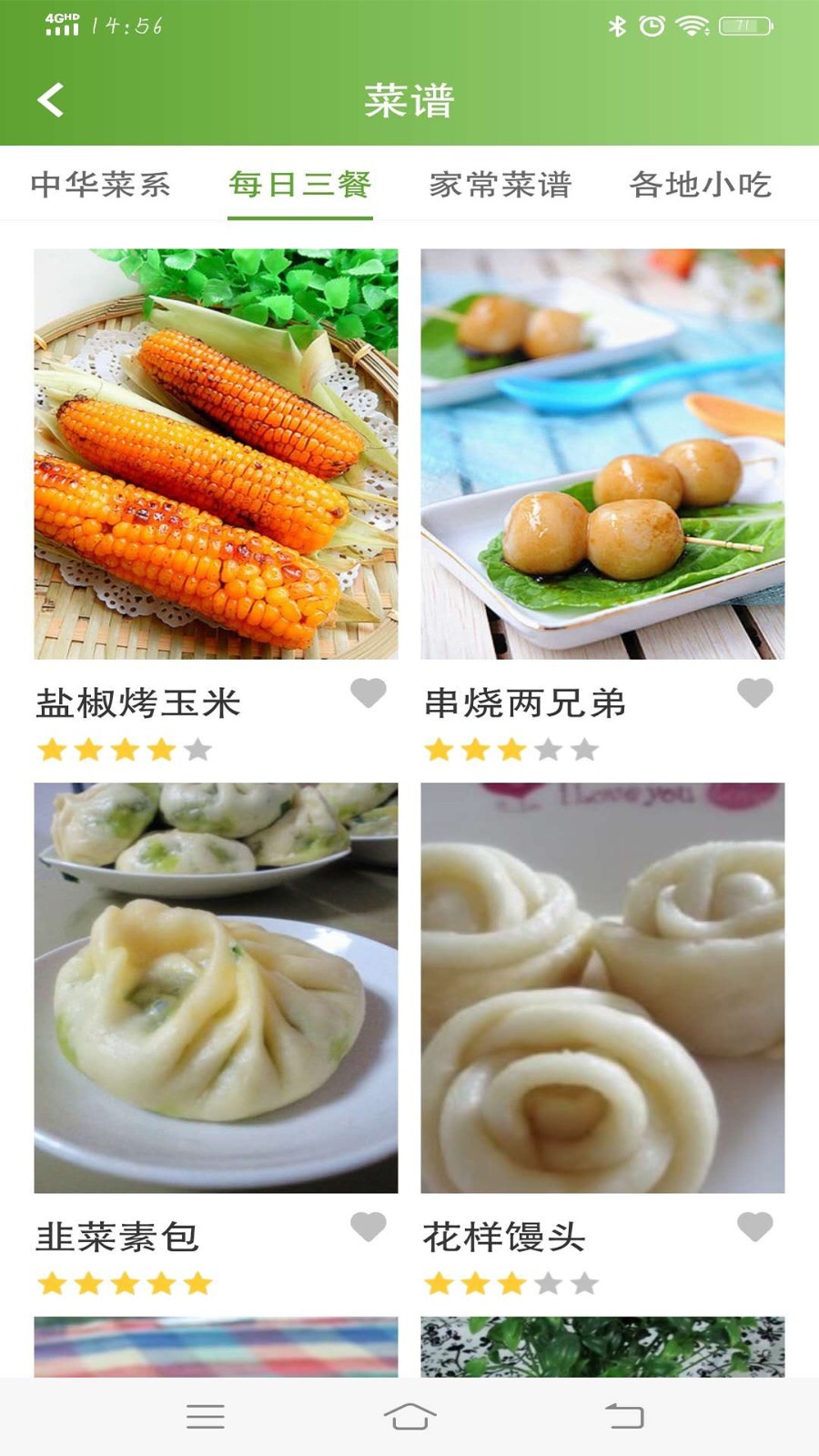View the 韭菜素包 recipe
Image resolution: width=819 pixels, height=1456 pixels.
click(216, 987)
